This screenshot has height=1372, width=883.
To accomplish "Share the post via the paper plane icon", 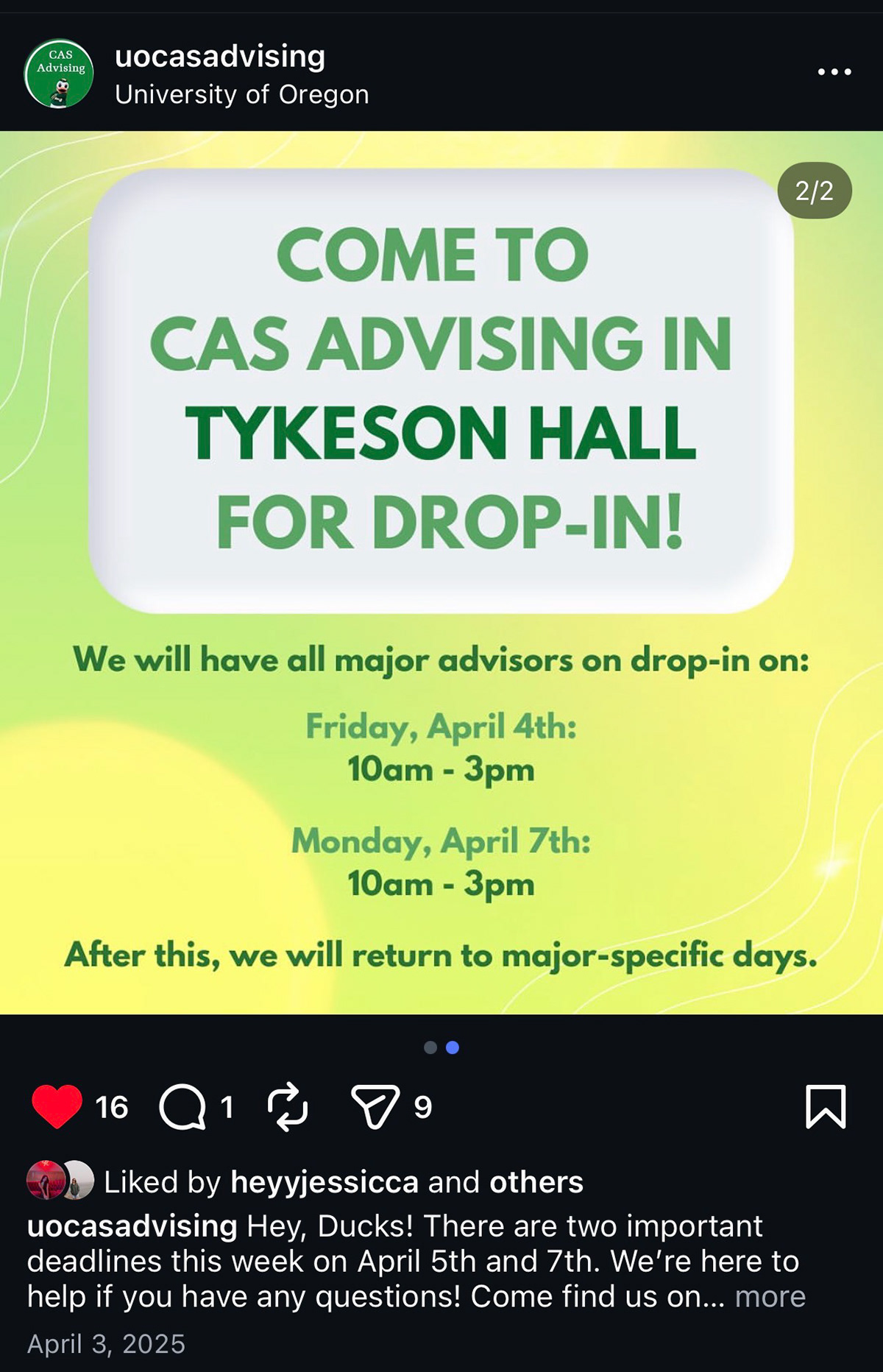I will pos(375,1106).
